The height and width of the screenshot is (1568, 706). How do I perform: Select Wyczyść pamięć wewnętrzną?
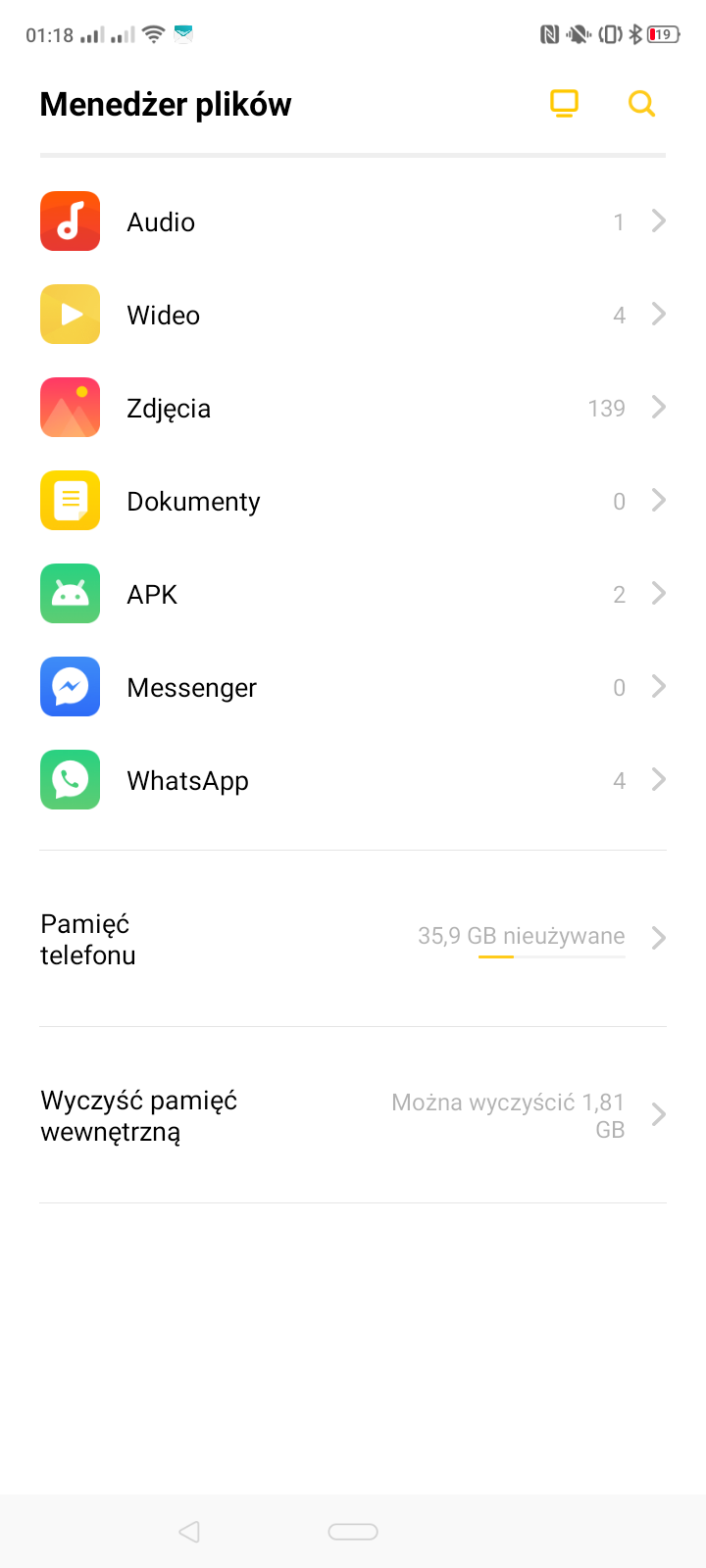tap(353, 1115)
